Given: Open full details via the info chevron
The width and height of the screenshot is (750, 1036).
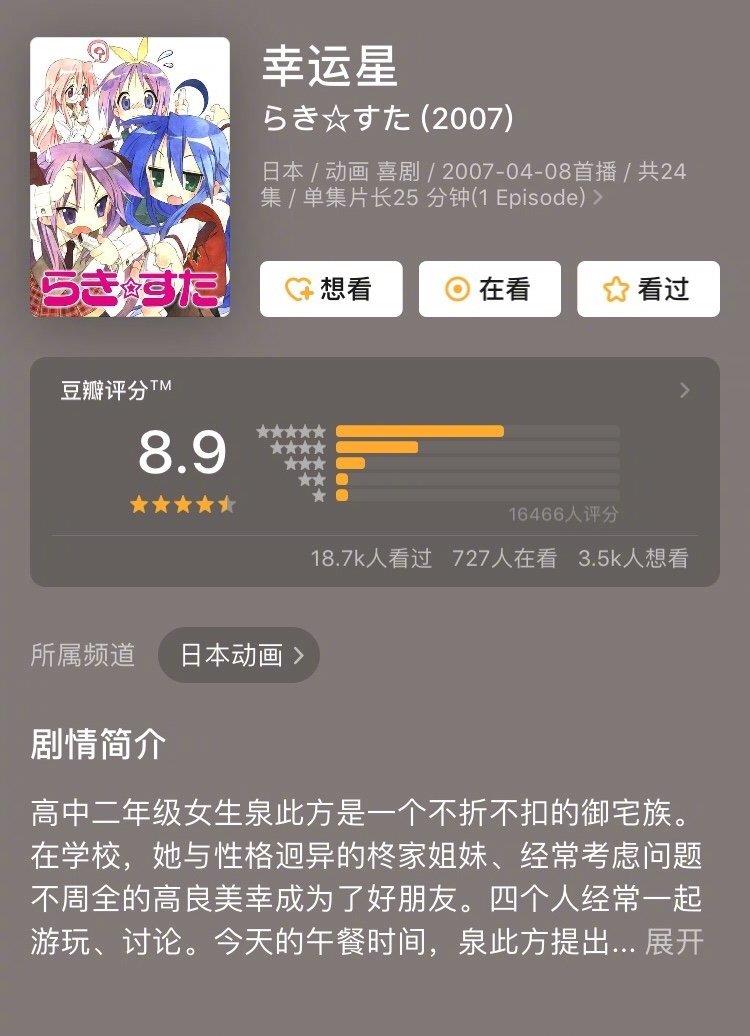Looking at the screenshot, I should point(598,198).
